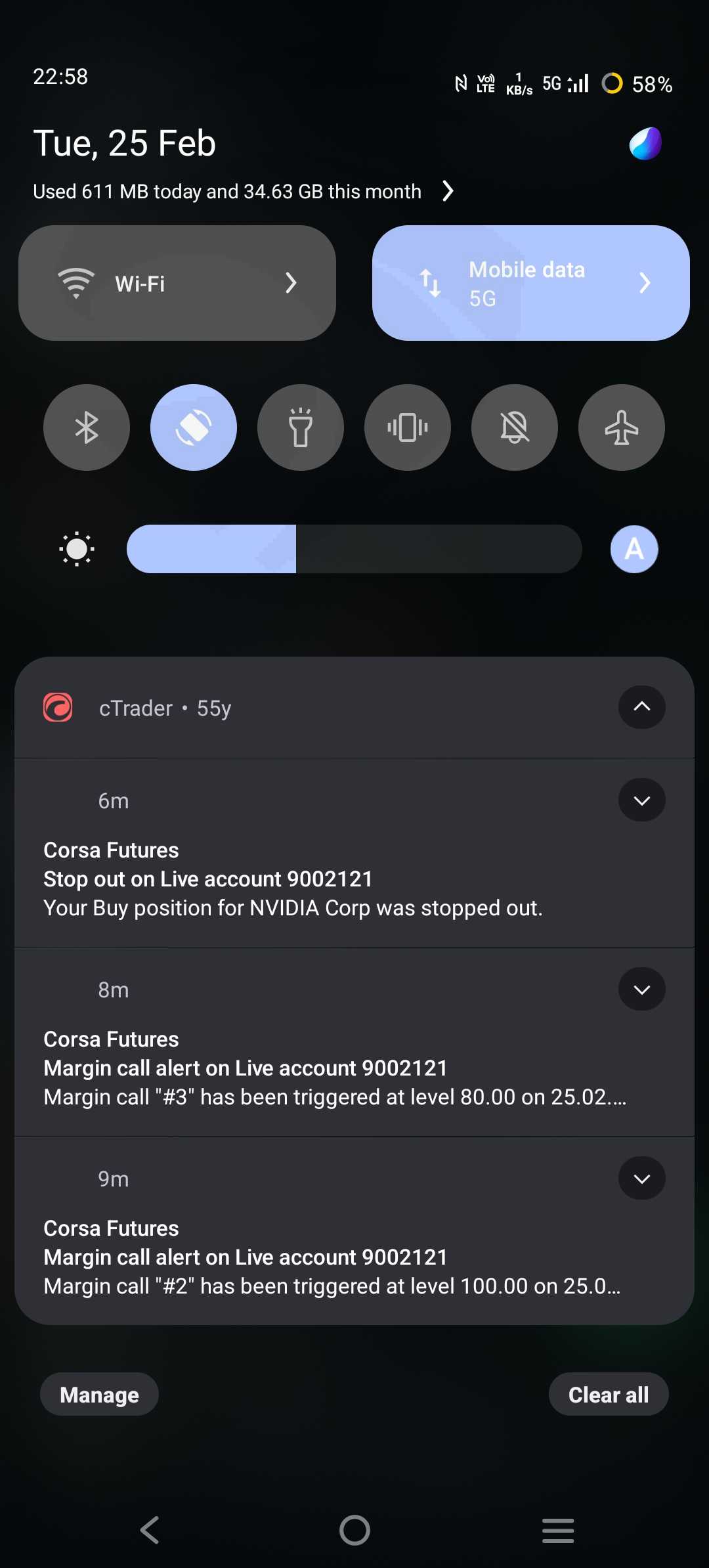Turn off Mobile data 5G
Viewport: 709px width, 1568px height.
[530, 283]
